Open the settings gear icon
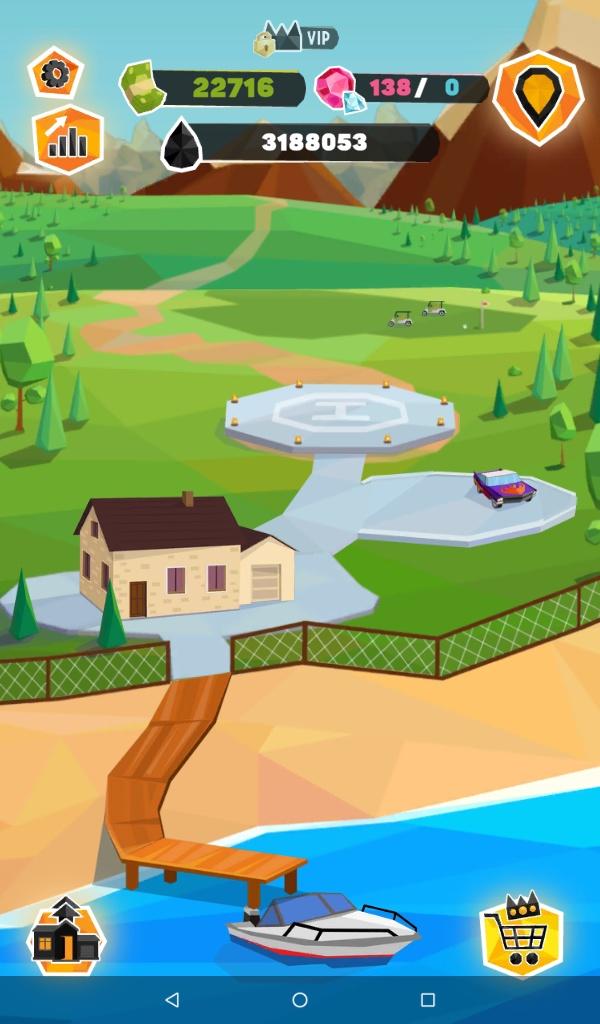Screen dimensions: 600x1024 click(55, 73)
